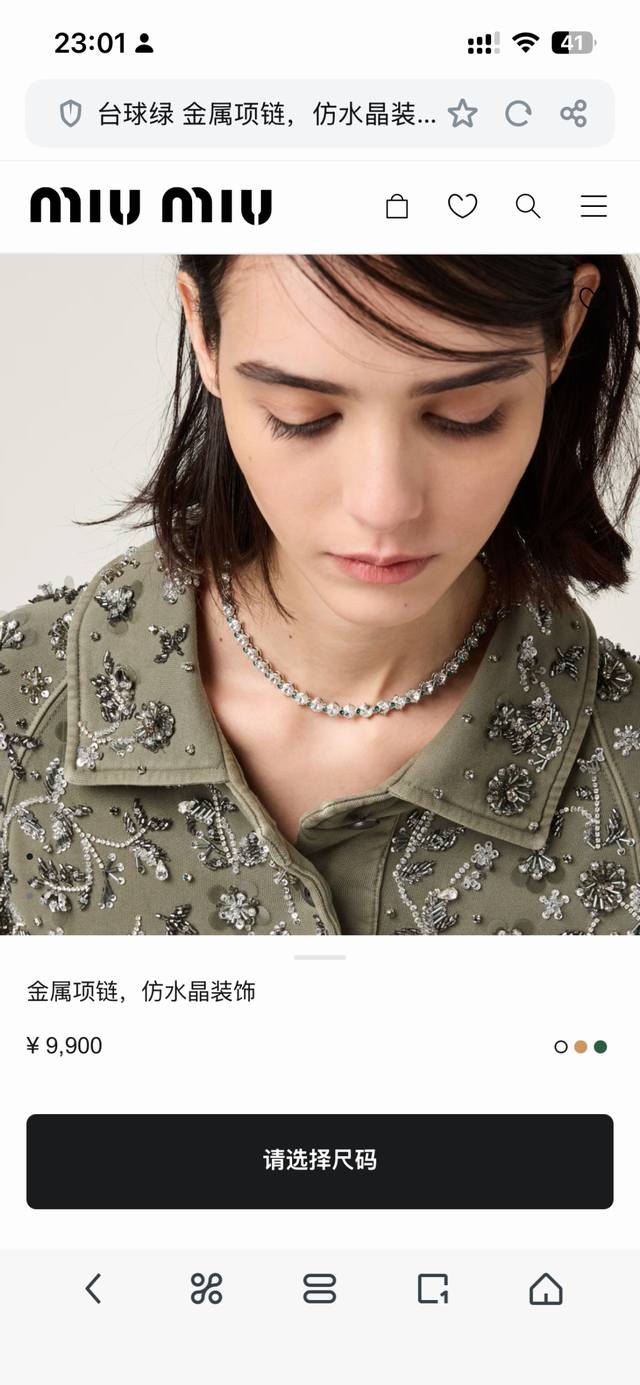Open the hamburger menu
Screen dimensions: 640x1385
coord(594,207)
